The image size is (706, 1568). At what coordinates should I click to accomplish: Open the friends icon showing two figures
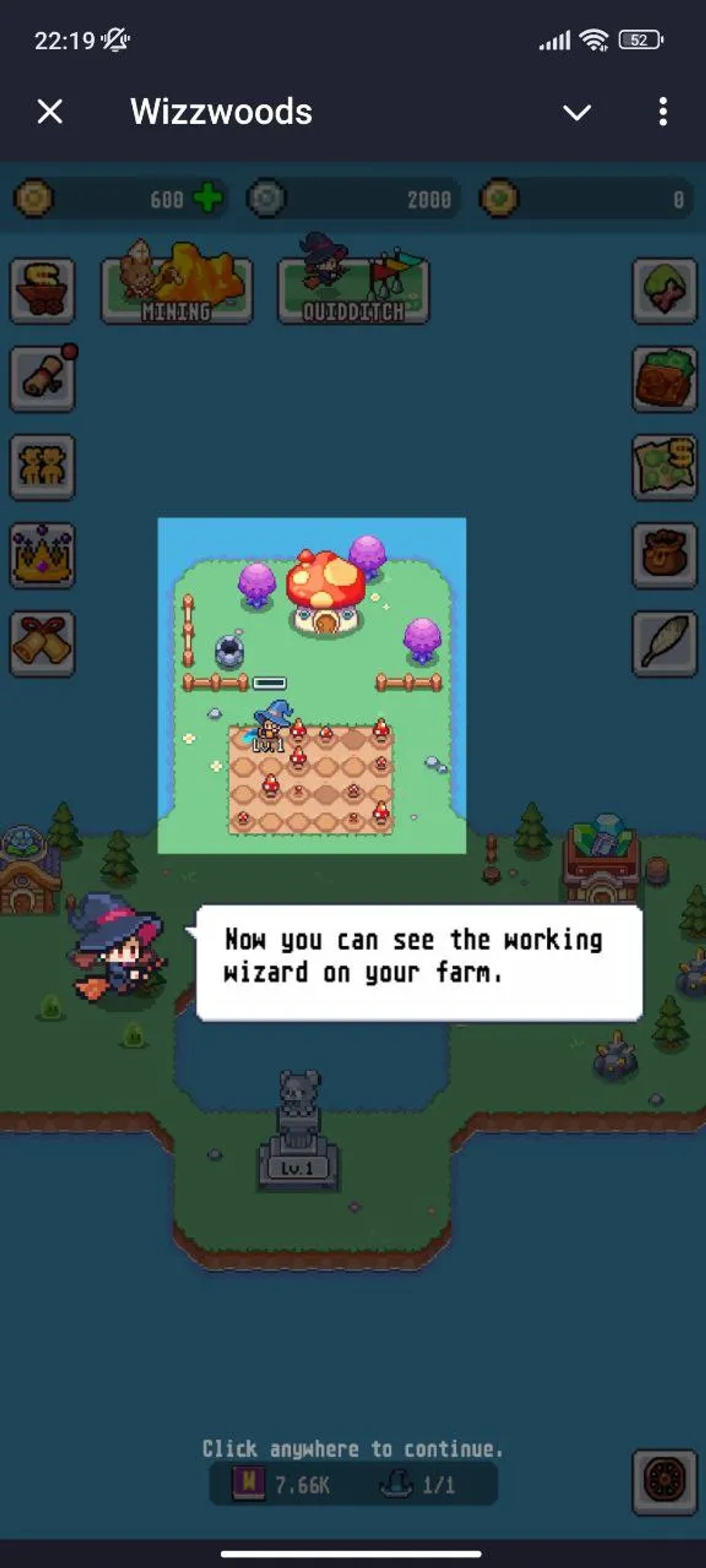[42, 466]
